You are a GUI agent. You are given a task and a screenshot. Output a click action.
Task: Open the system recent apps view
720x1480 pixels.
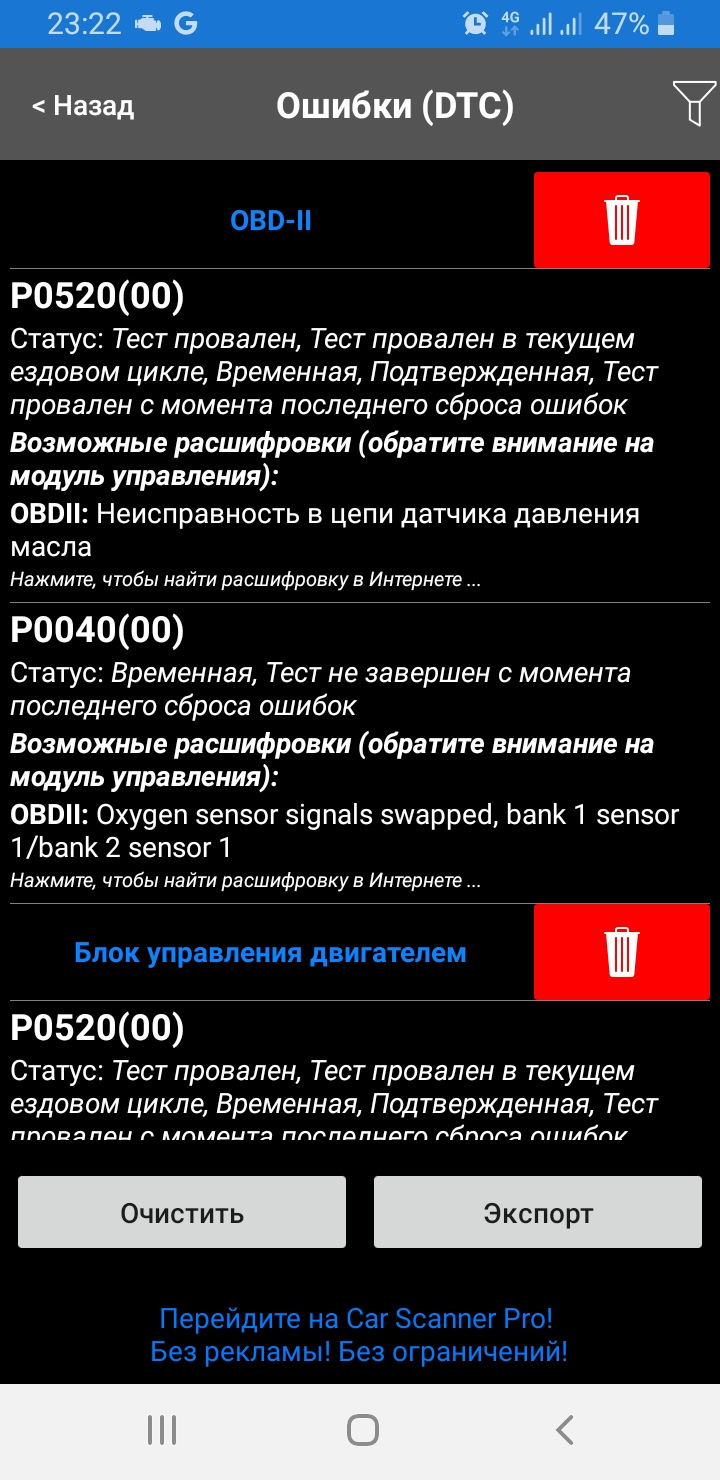(x=162, y=1430)
